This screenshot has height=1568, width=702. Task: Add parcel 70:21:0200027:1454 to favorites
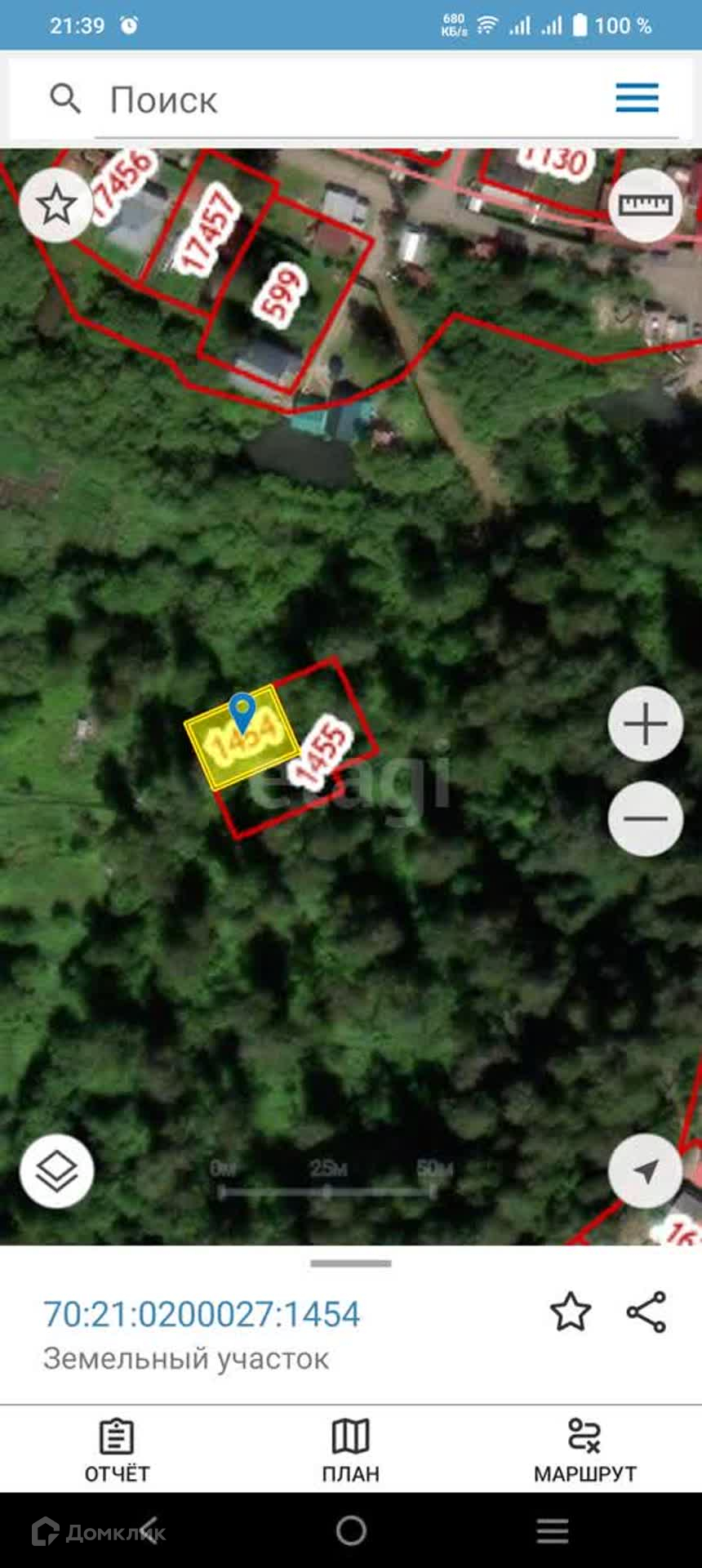point(570,1312)
